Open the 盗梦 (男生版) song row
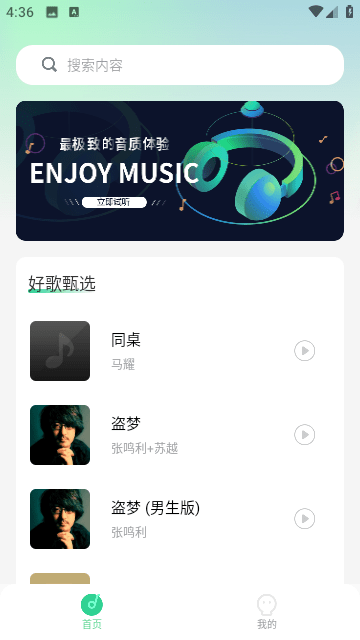Image resolution: width=360 pixels, height=640 pixels. [180, 519]
